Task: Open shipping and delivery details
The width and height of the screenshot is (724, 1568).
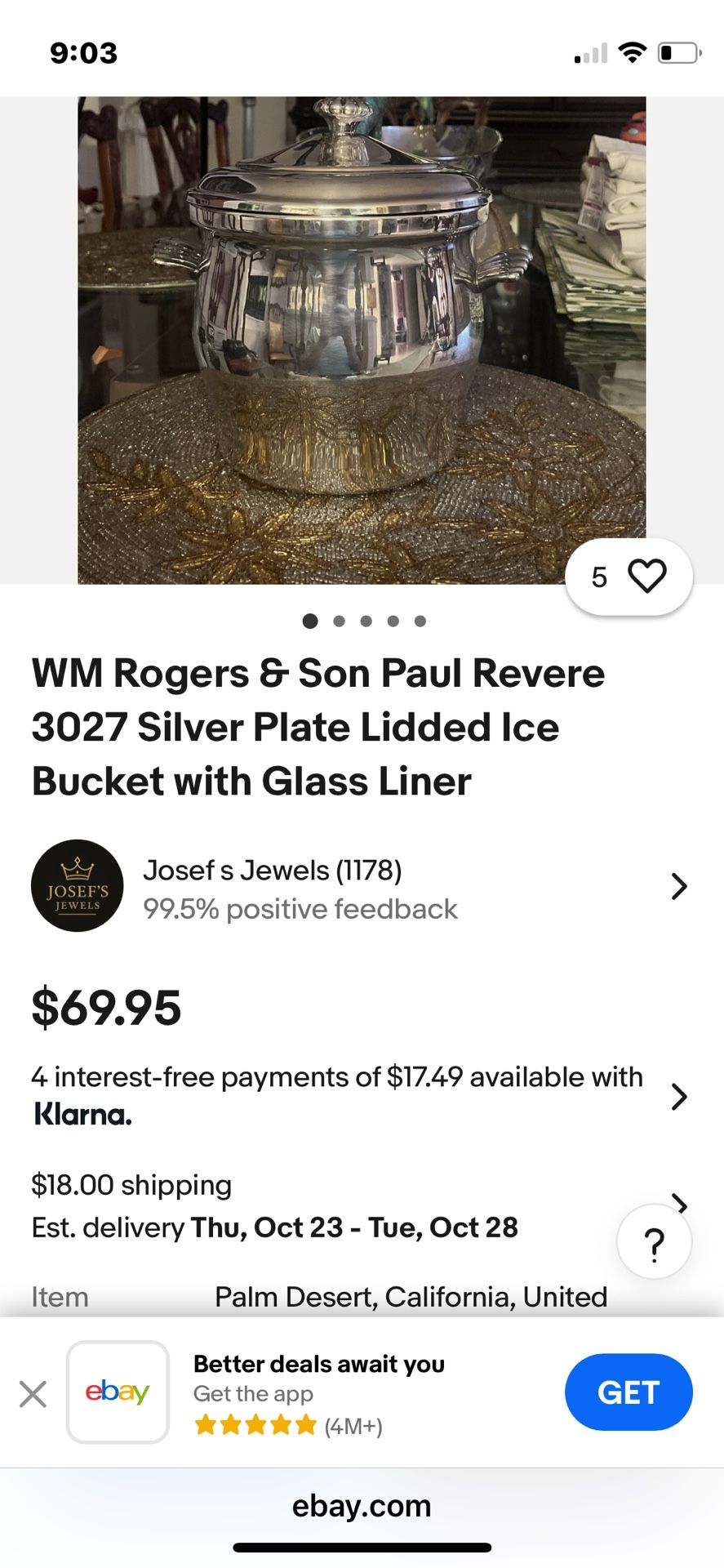Action: pyautogui.click(x=326, y=1205)
